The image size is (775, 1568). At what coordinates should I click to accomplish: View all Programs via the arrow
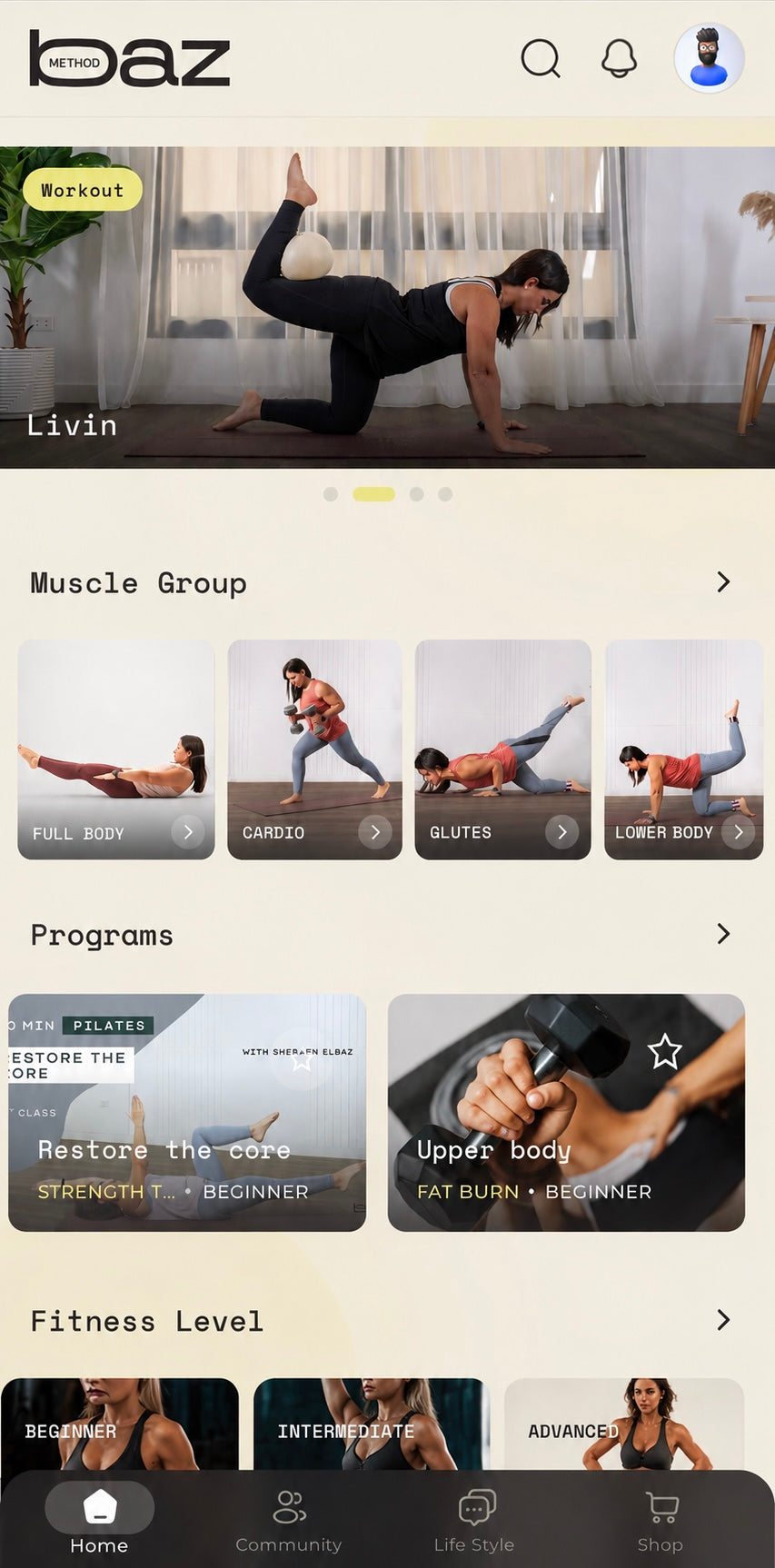coord(723,934)
